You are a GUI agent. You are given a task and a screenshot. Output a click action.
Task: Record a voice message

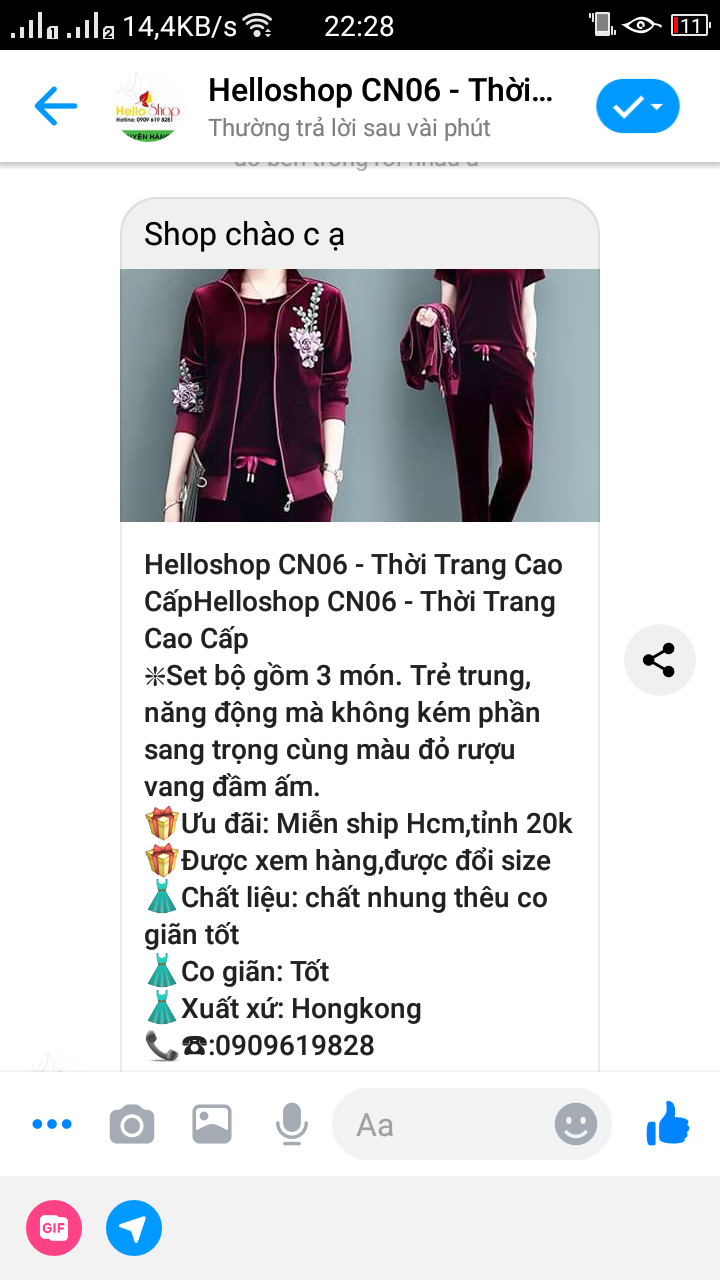[291, 1124]
